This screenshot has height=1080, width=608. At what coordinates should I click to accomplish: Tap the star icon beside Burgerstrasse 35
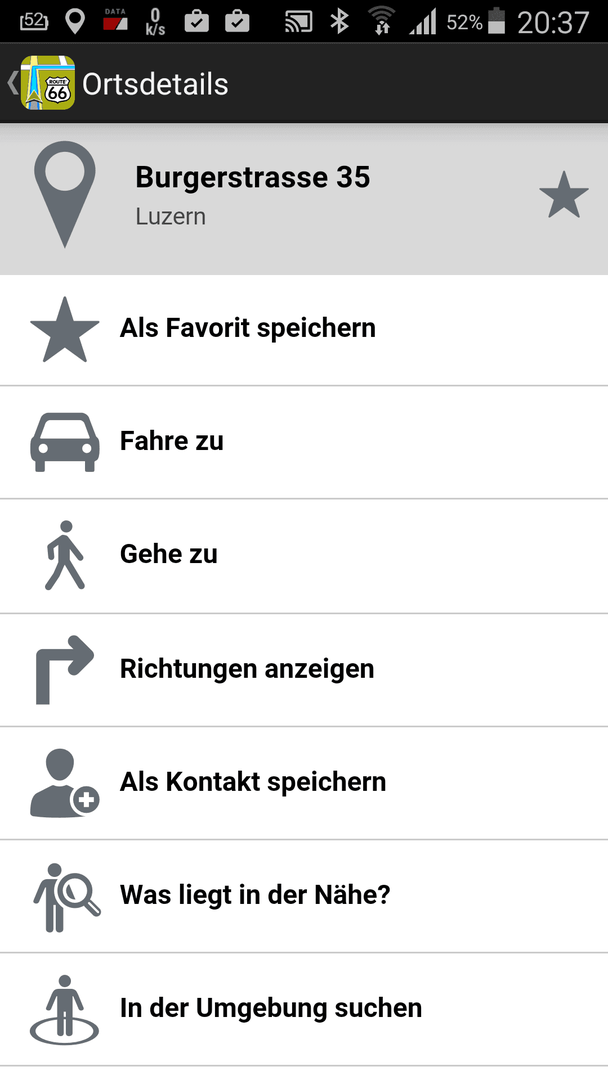563,195
